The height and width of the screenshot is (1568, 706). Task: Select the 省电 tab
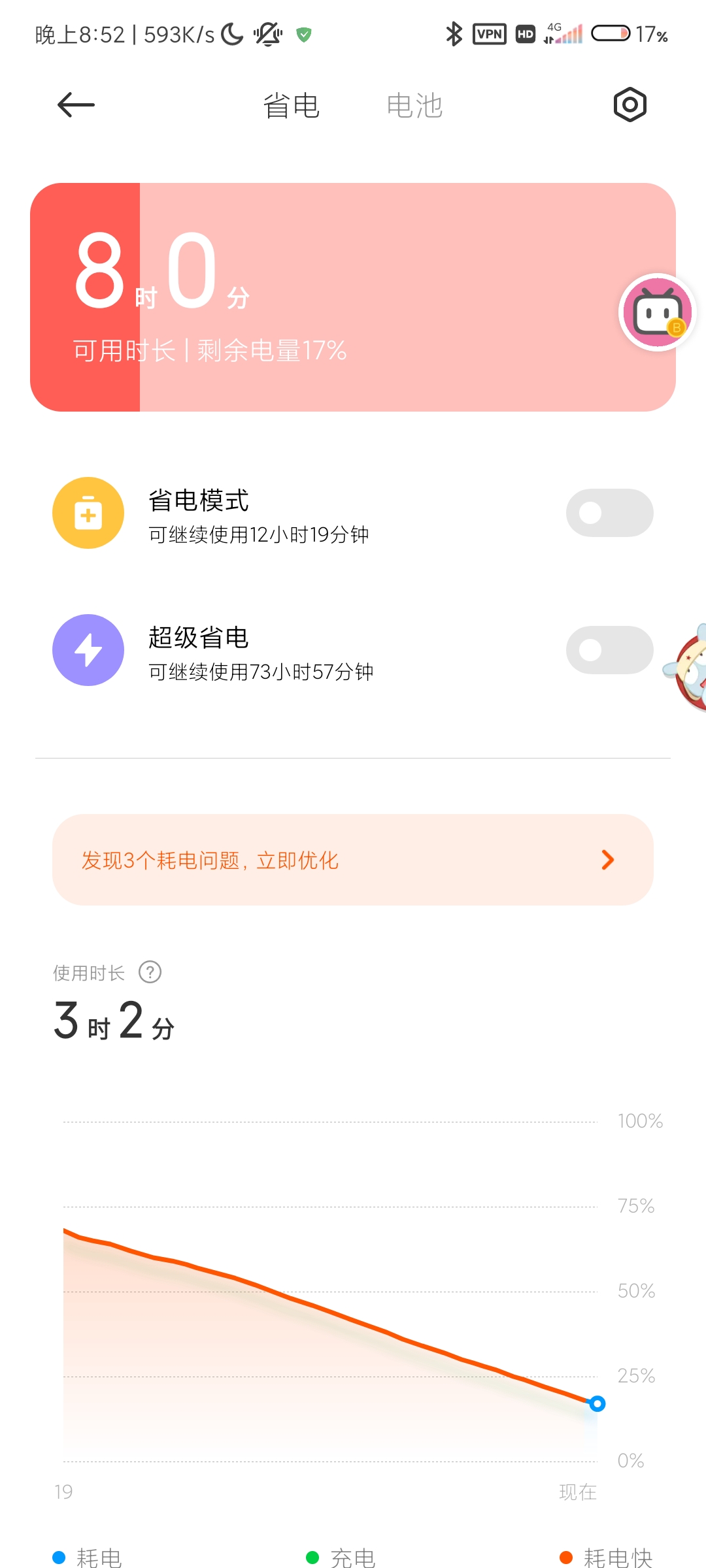click(291, 106)
